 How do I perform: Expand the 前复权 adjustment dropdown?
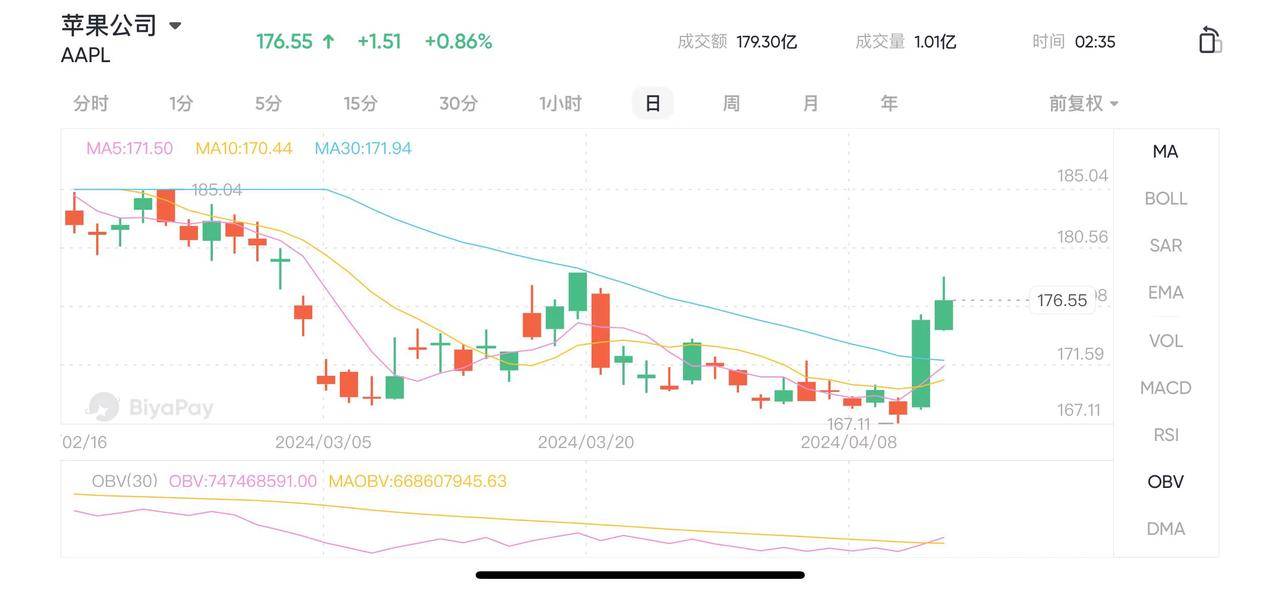point(1084,103)
